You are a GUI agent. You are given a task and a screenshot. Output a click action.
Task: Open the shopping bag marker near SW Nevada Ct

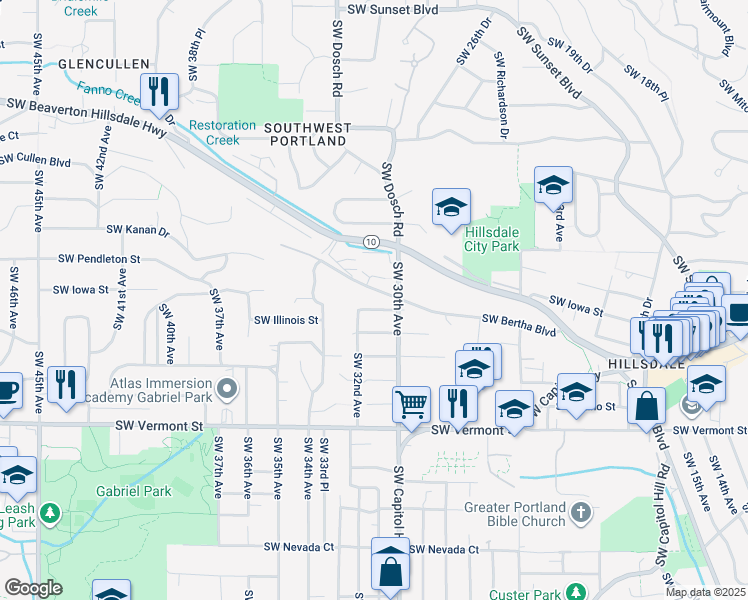(391, 572)
